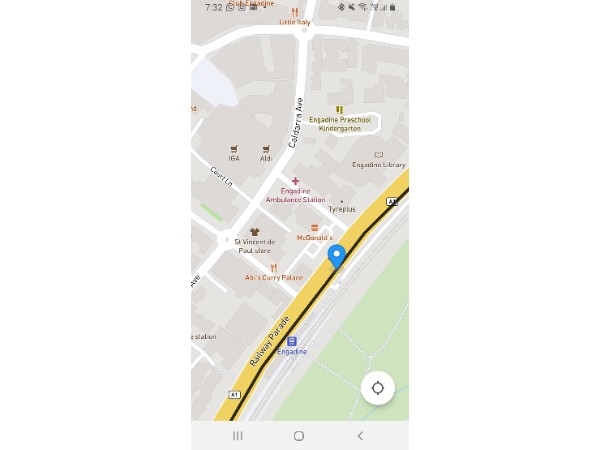Select the Aldi store marker

point(266,149)
